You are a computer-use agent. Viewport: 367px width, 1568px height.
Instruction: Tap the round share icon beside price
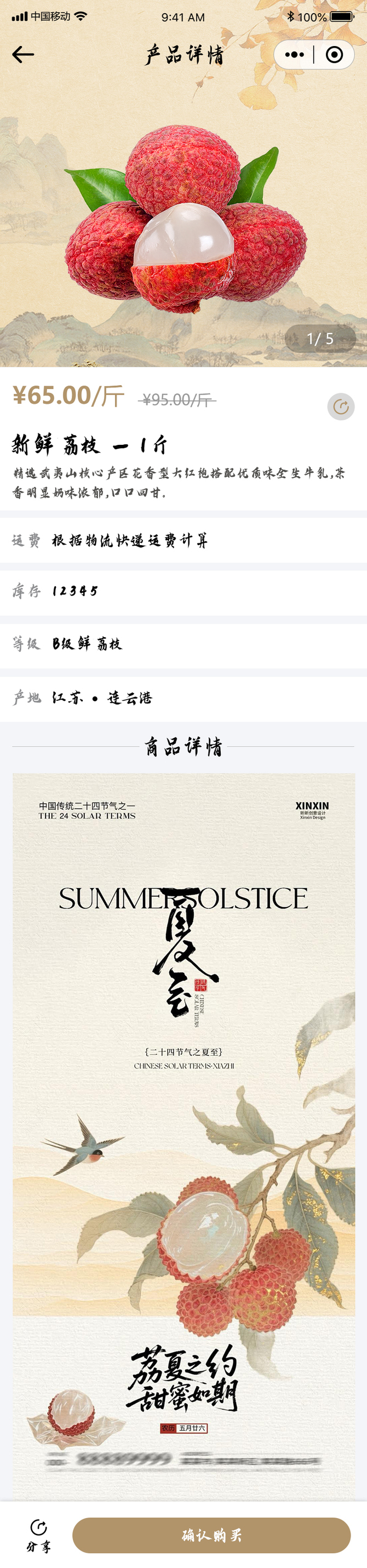[x=341, y=407]
